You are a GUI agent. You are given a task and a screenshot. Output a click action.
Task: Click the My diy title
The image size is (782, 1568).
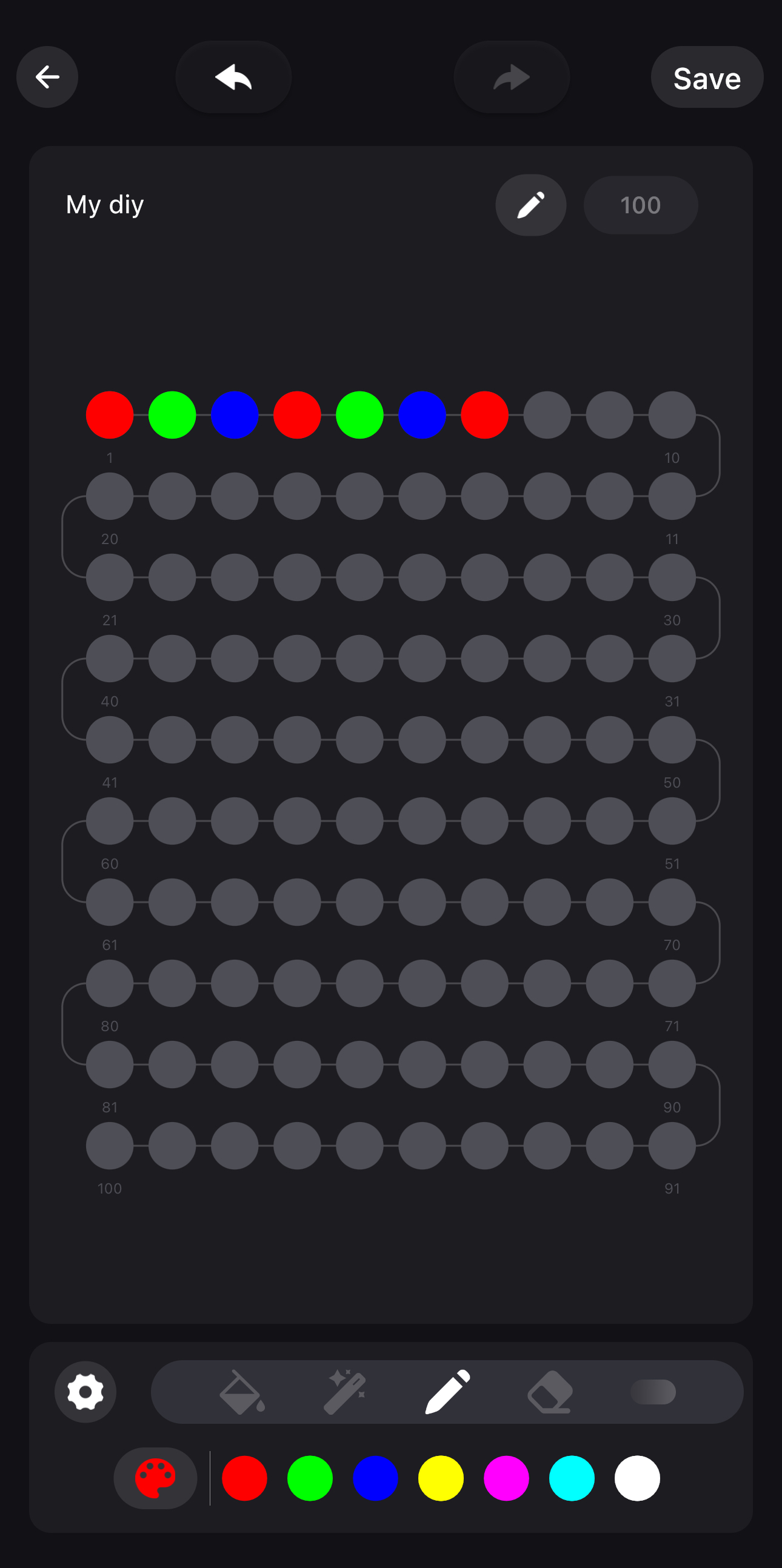(x=104, y=205)
